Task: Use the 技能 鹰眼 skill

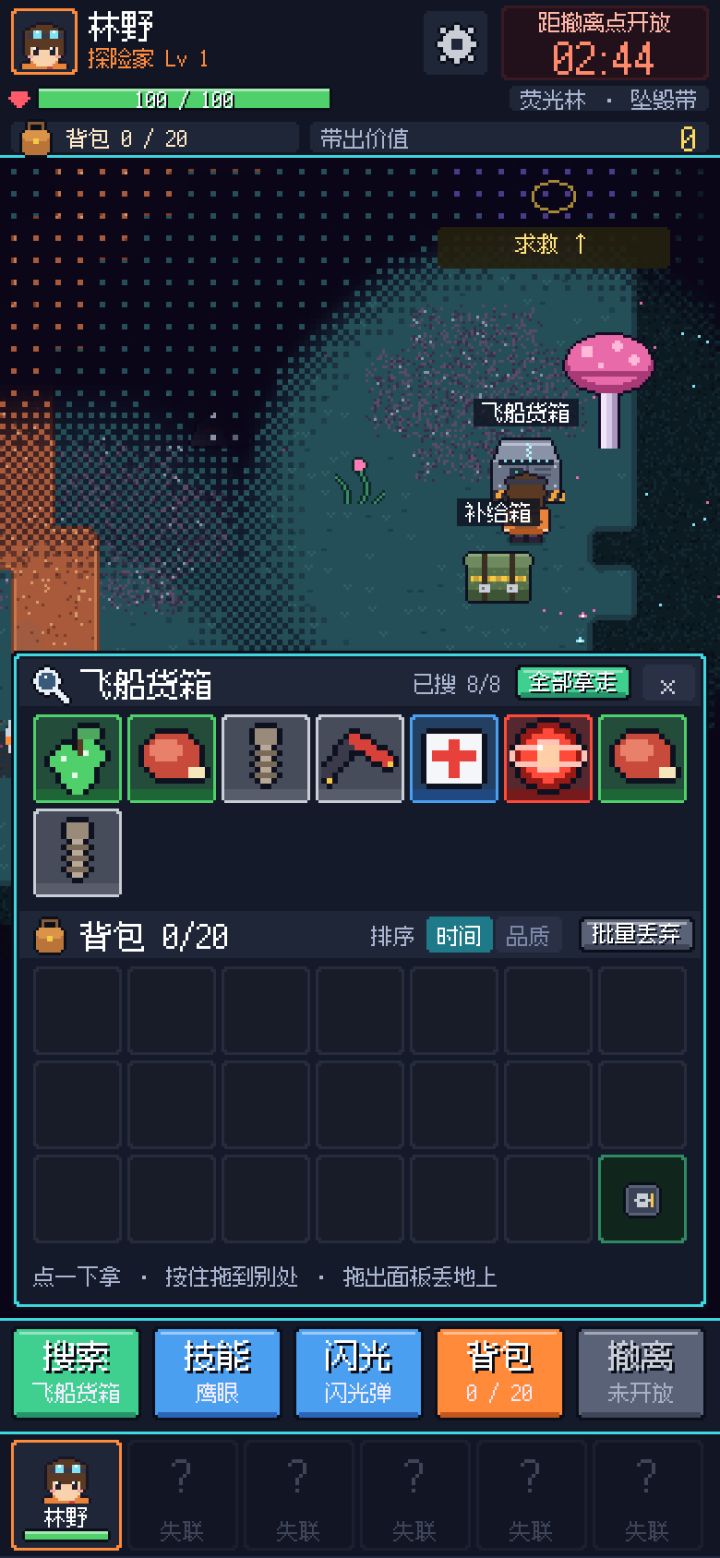Action: [x=217, y=1372]
